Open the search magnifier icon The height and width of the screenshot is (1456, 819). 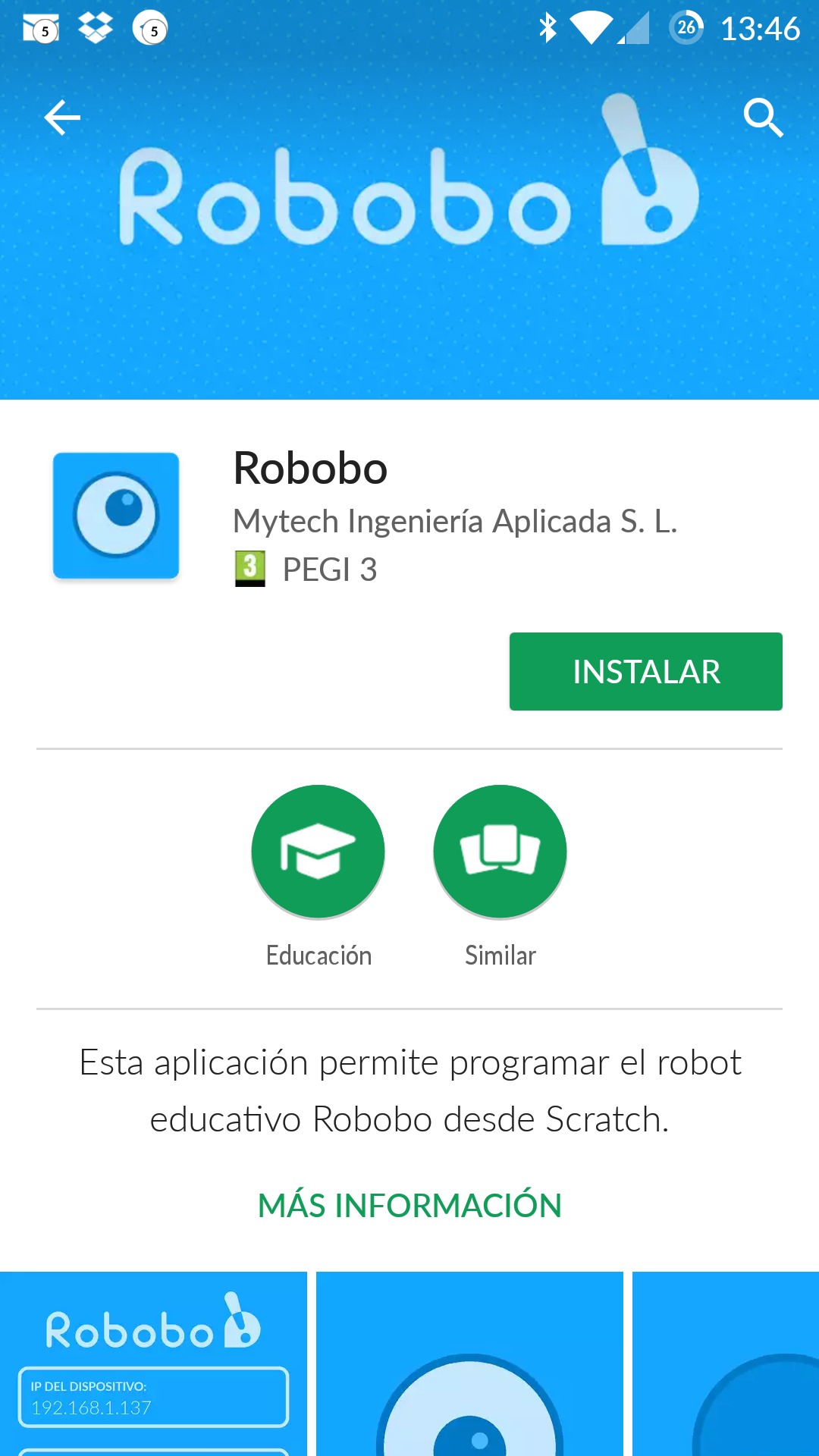pos(763,118)
